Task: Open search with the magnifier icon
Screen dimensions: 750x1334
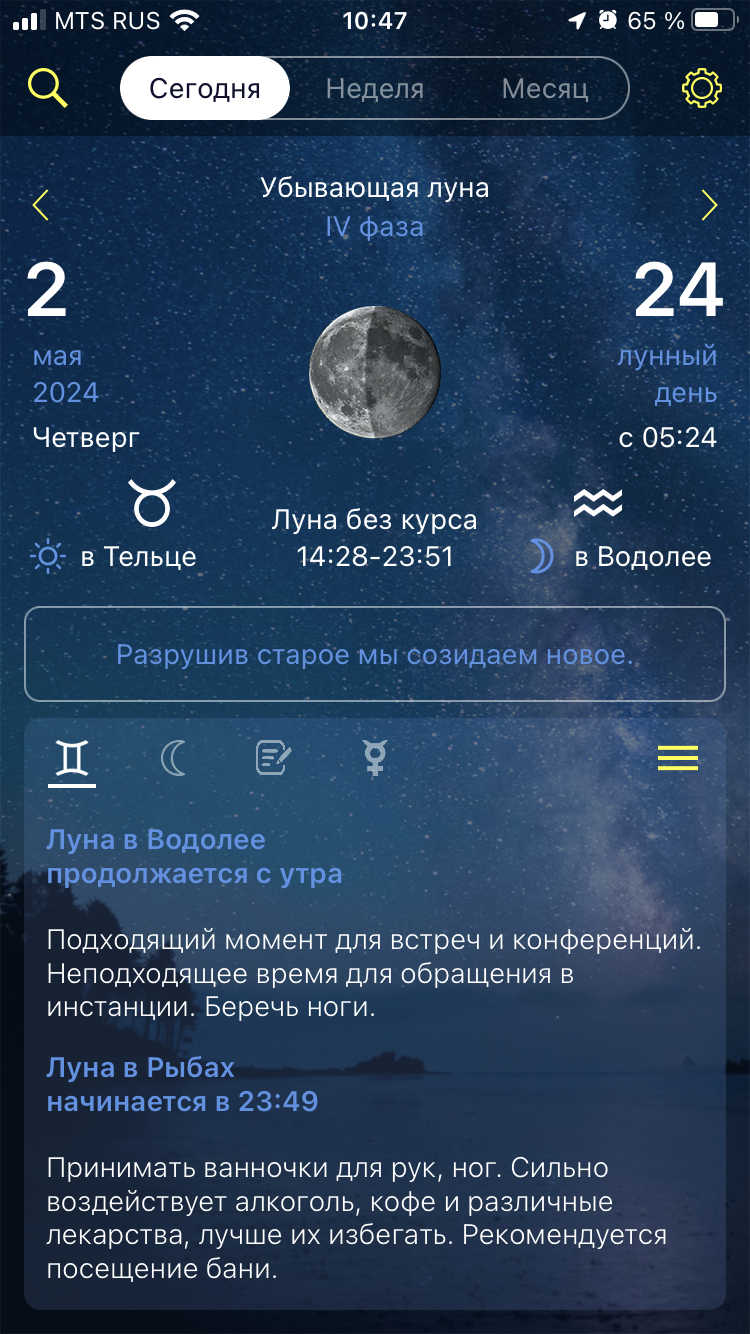Action: pos(44,88)
